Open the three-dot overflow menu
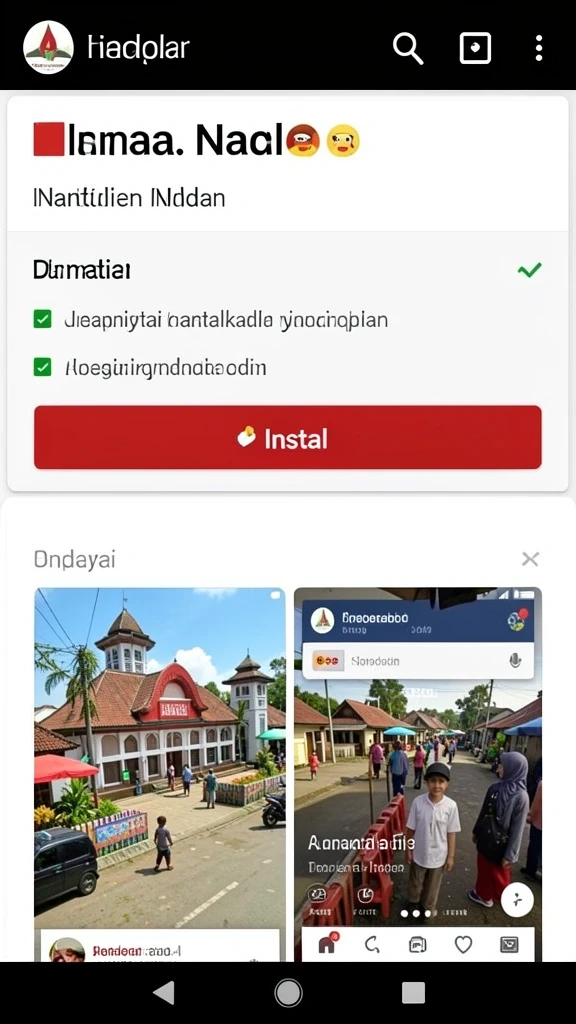Image resolution: width=576 pixels, height=1024 pixels. click(538, 48)
